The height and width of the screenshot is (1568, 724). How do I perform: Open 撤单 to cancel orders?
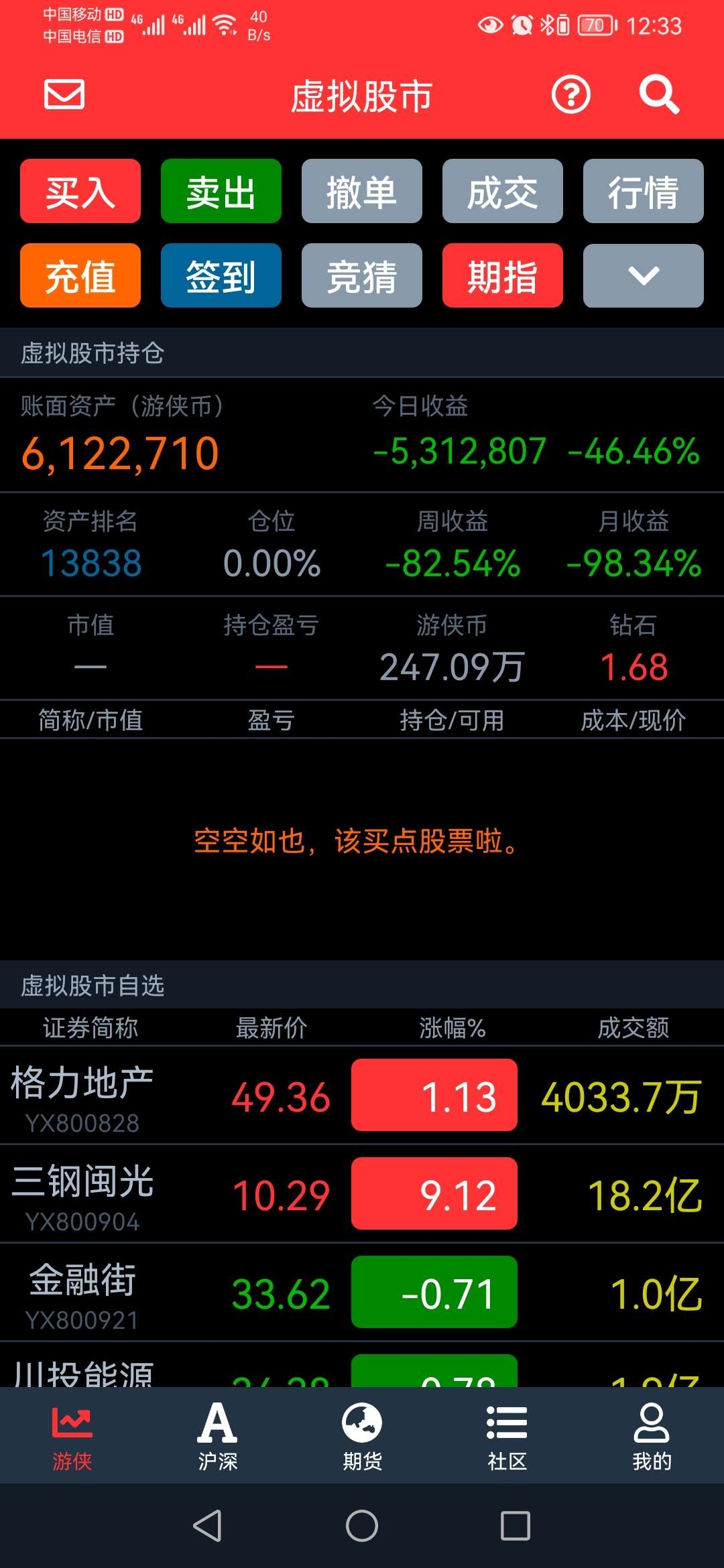pos(362,191)
